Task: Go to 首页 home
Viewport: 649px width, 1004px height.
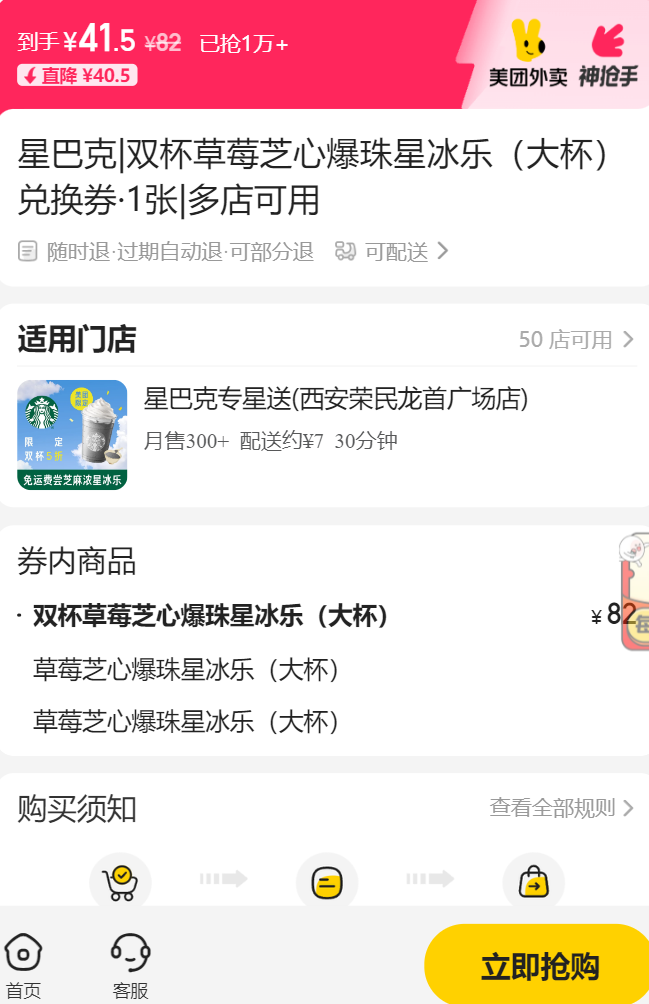Action: [24, 966]
